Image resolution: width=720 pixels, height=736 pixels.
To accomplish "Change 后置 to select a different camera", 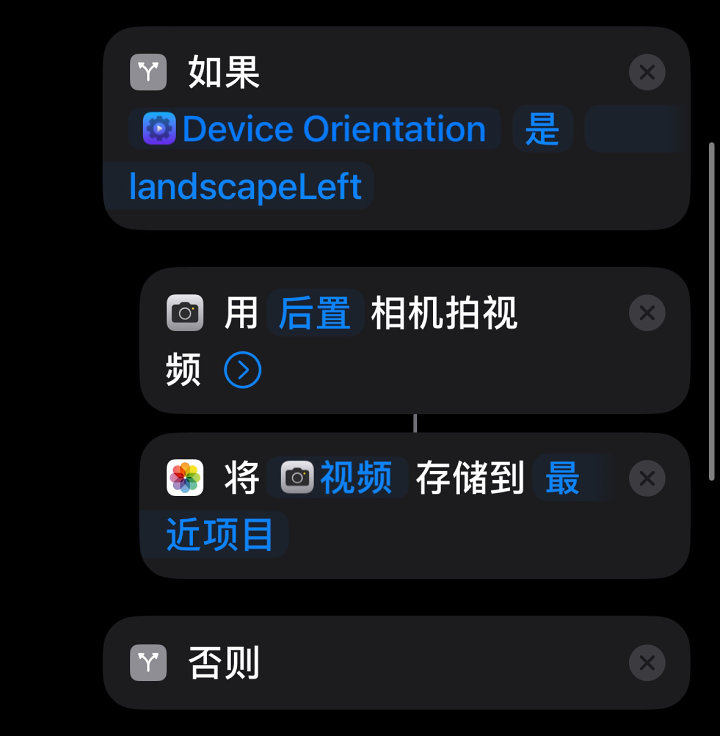I will (x=315, y=313).
